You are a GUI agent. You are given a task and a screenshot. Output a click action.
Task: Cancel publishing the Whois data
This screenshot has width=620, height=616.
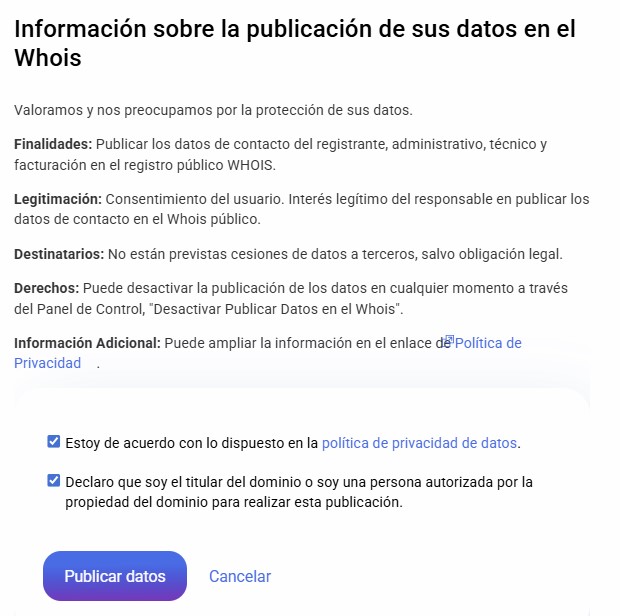[240, 576]
